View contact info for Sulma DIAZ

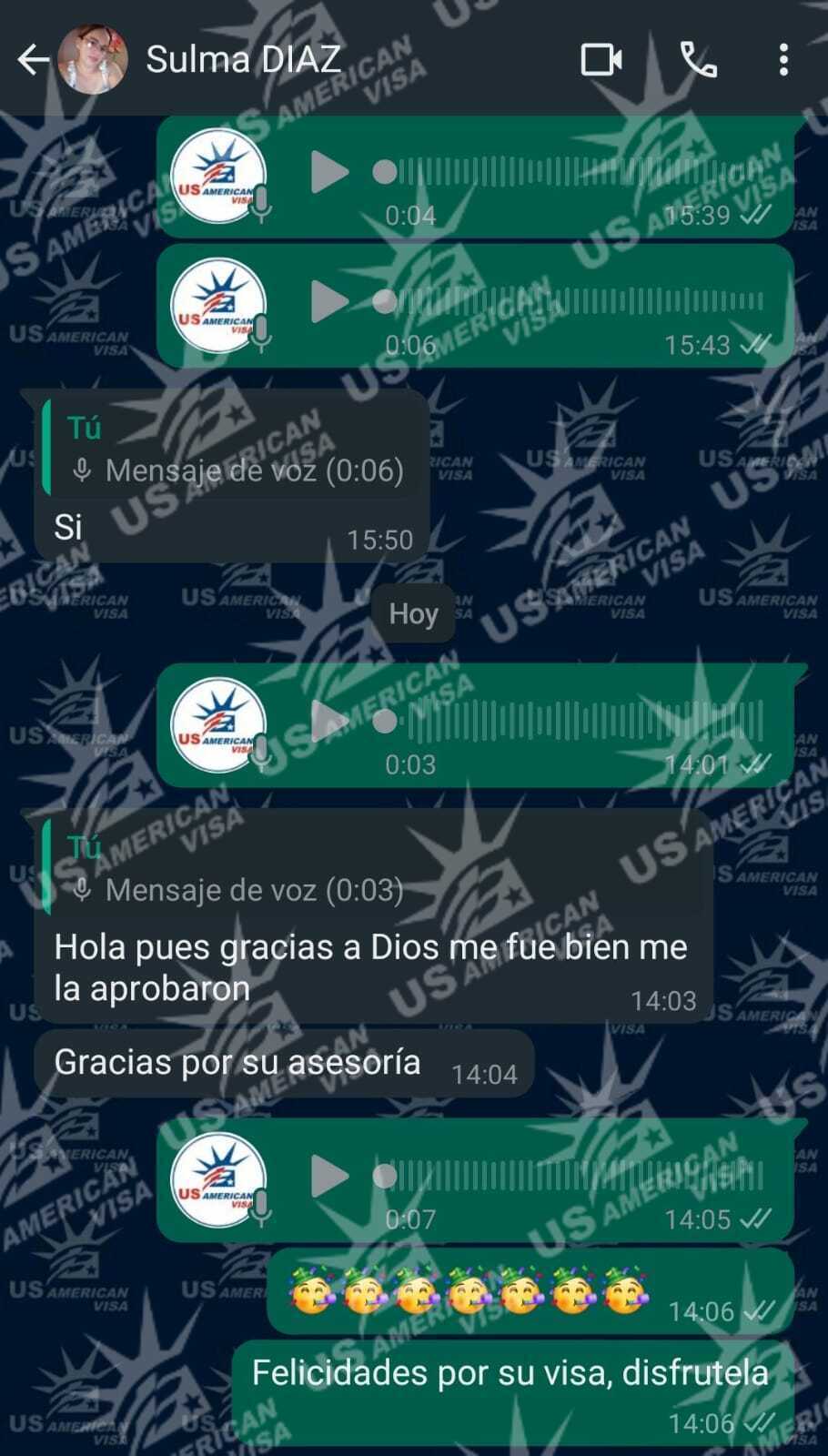point(244,60)
